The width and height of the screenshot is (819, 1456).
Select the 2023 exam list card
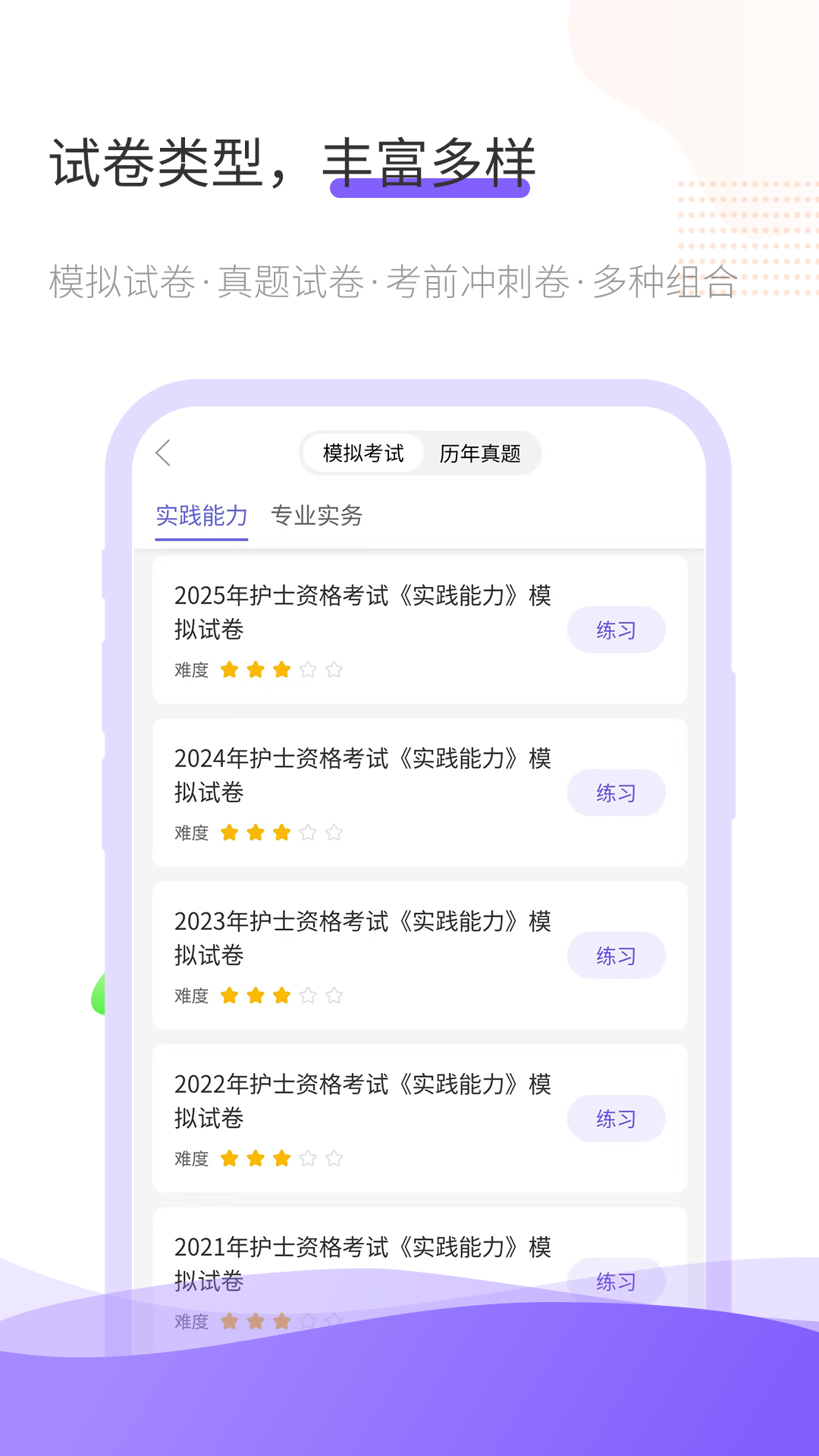click(x=364, y=939)
